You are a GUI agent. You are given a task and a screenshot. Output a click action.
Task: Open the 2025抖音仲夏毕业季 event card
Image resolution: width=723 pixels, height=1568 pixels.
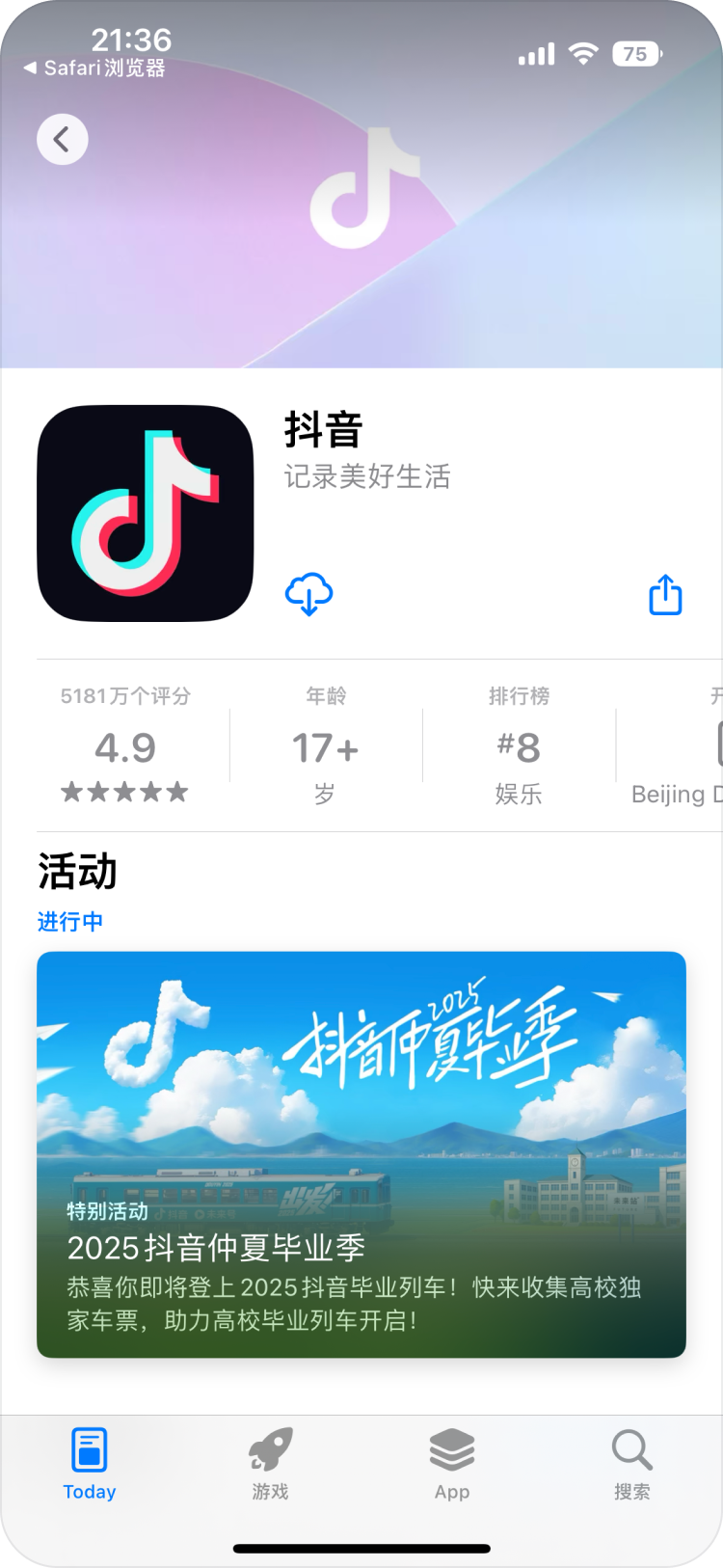(x=361, y=1154)
